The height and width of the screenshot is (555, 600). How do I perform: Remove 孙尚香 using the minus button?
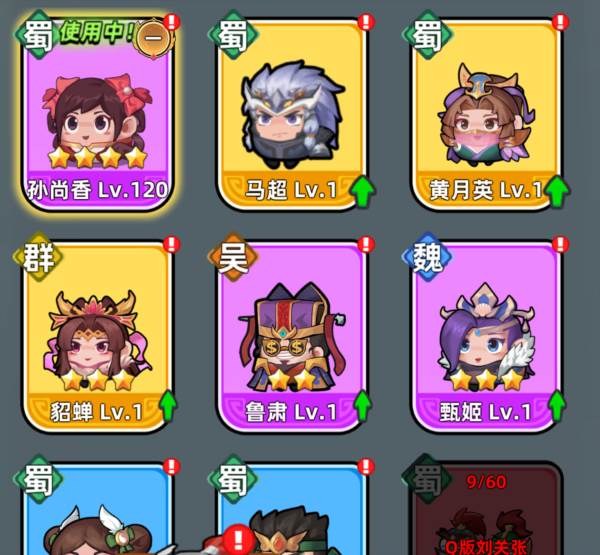(x=153, y=33)
